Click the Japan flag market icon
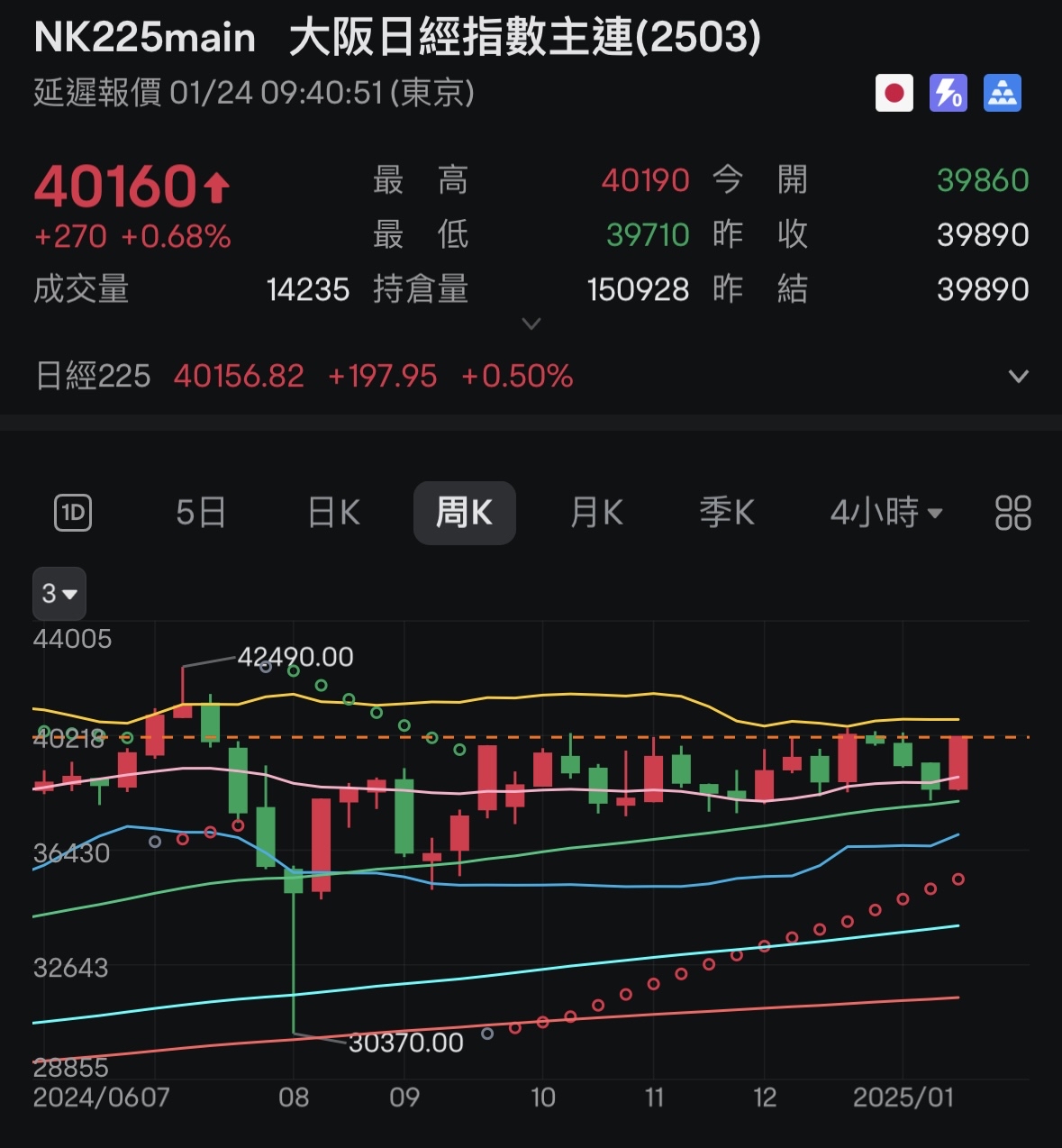Viewport: 1062px width, 1148px height. point(894,93)
